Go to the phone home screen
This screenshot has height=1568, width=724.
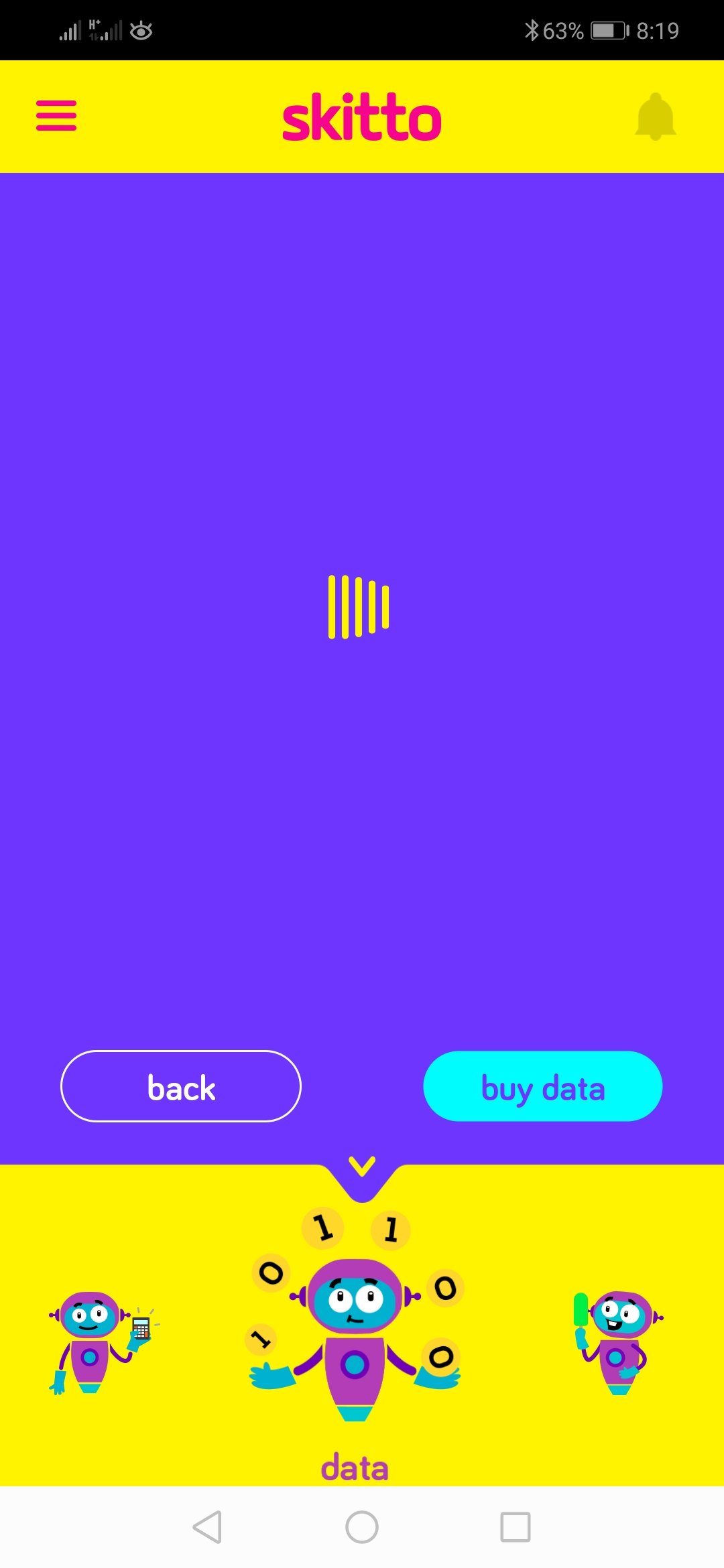point(362,1527)
